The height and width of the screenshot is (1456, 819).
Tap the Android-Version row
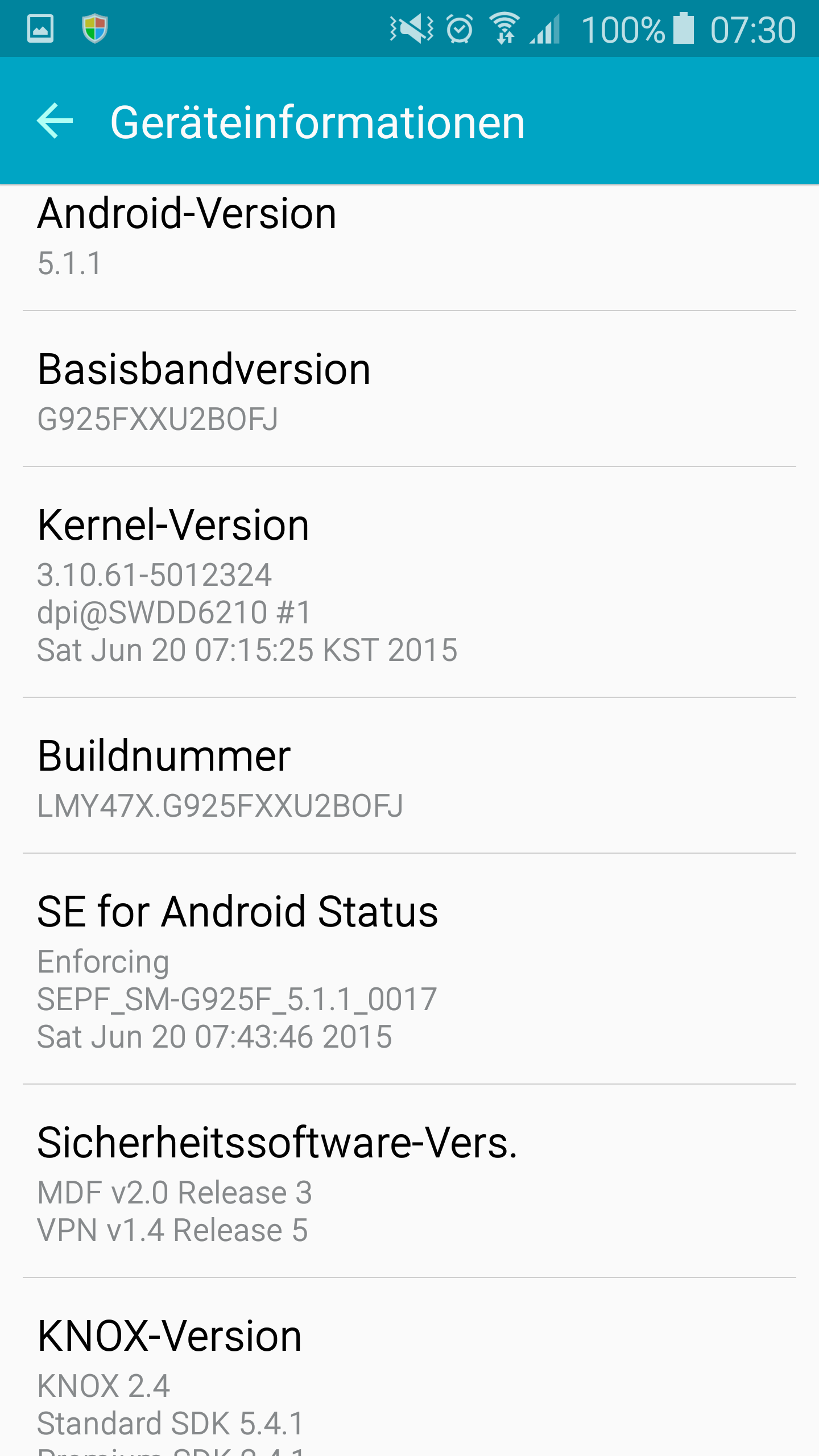pyautogui.click(x=409, y=247)
